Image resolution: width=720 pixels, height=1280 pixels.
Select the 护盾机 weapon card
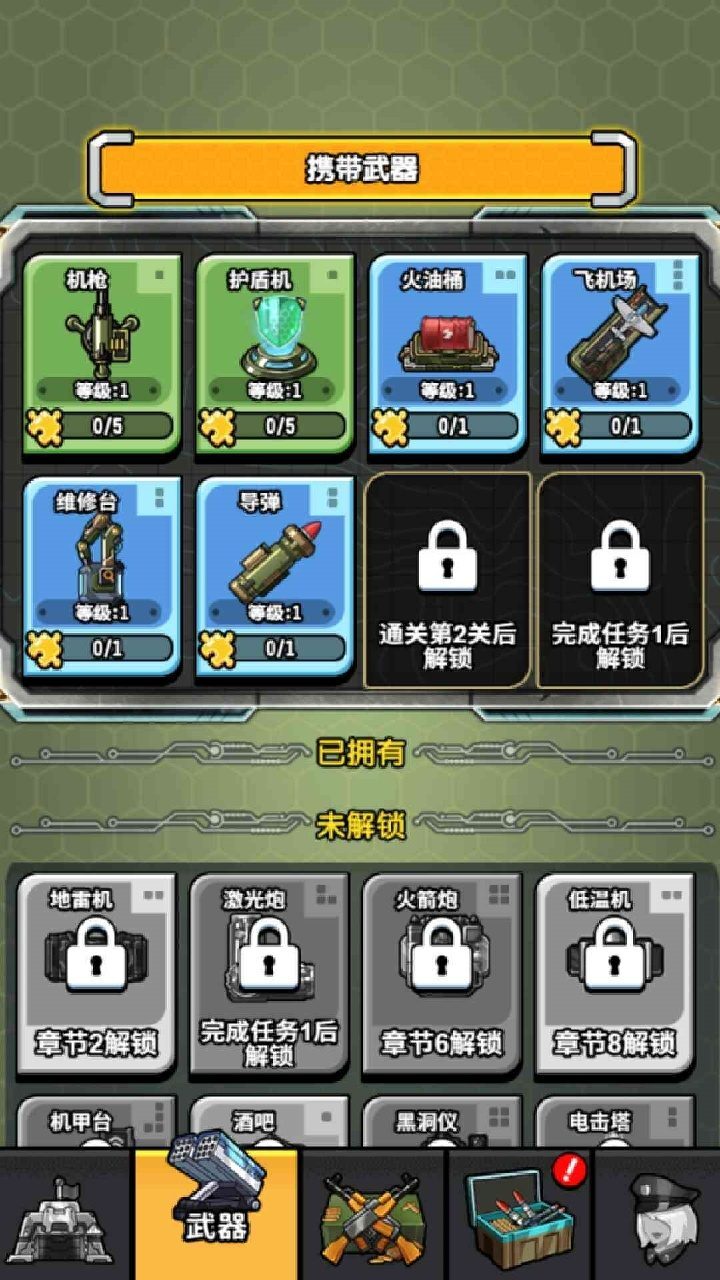pos(274,354)
